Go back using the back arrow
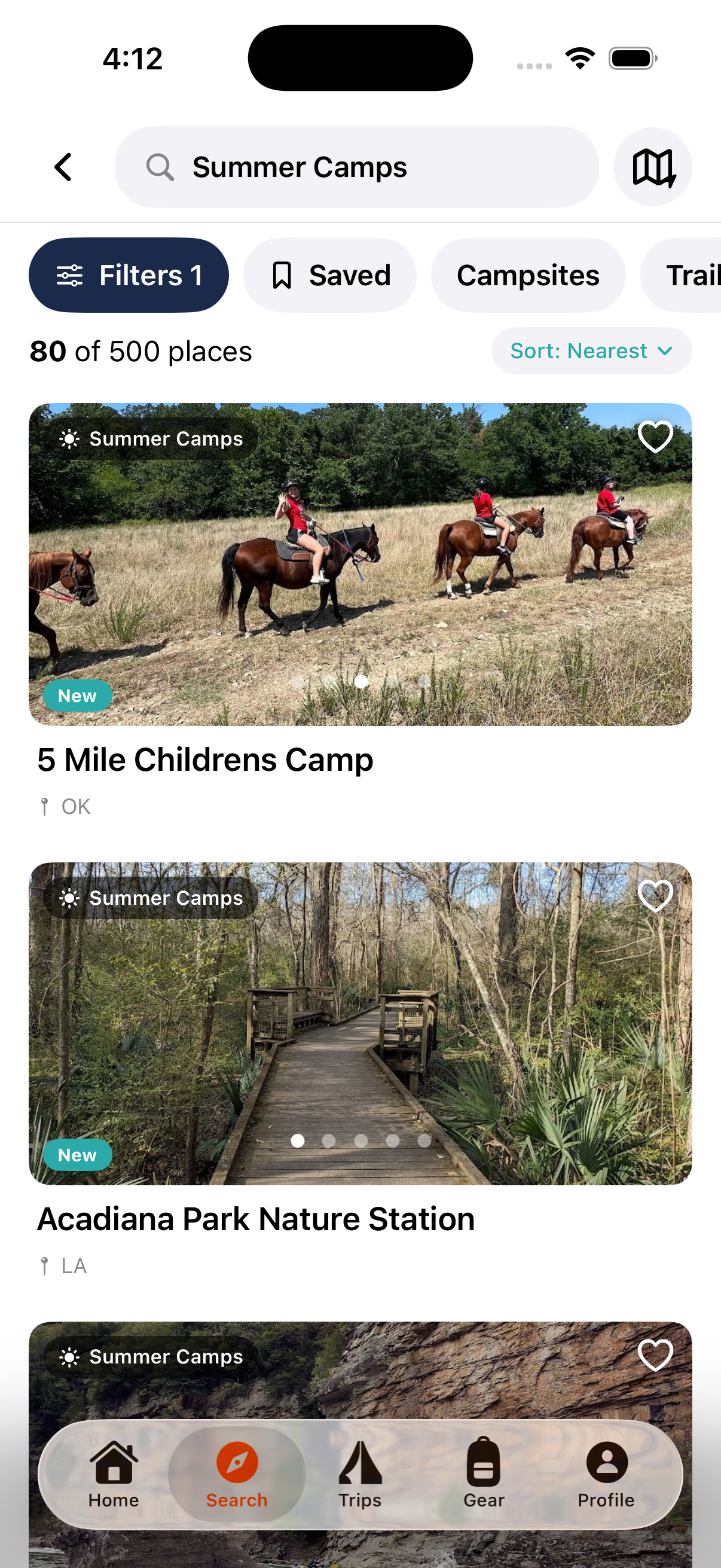Screen dimensions: 721x1568 63,167
